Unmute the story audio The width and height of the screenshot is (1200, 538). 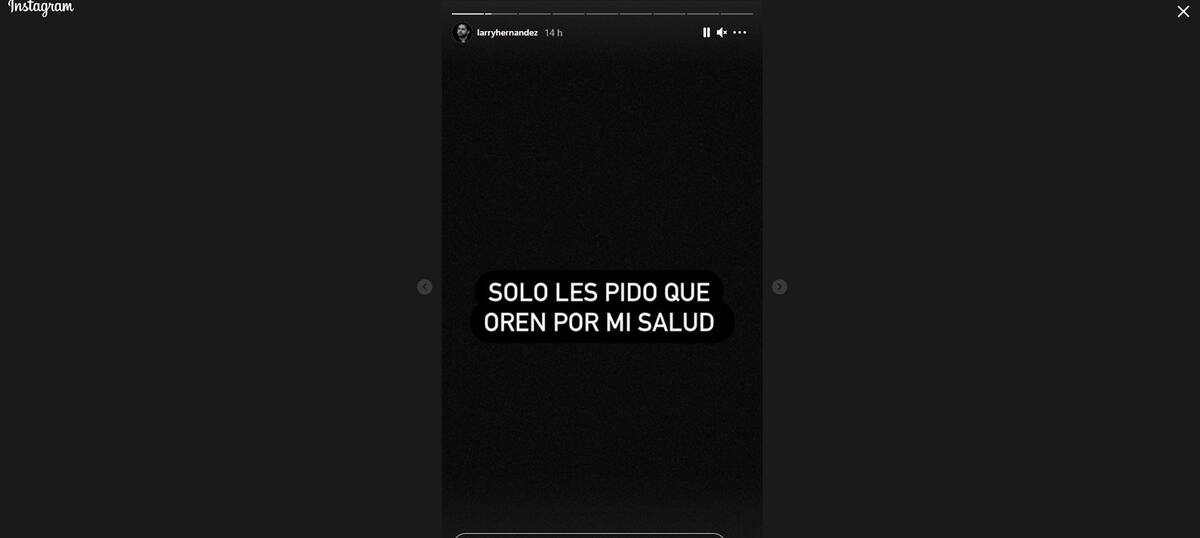pyautogui.click(x=722, y=32)
